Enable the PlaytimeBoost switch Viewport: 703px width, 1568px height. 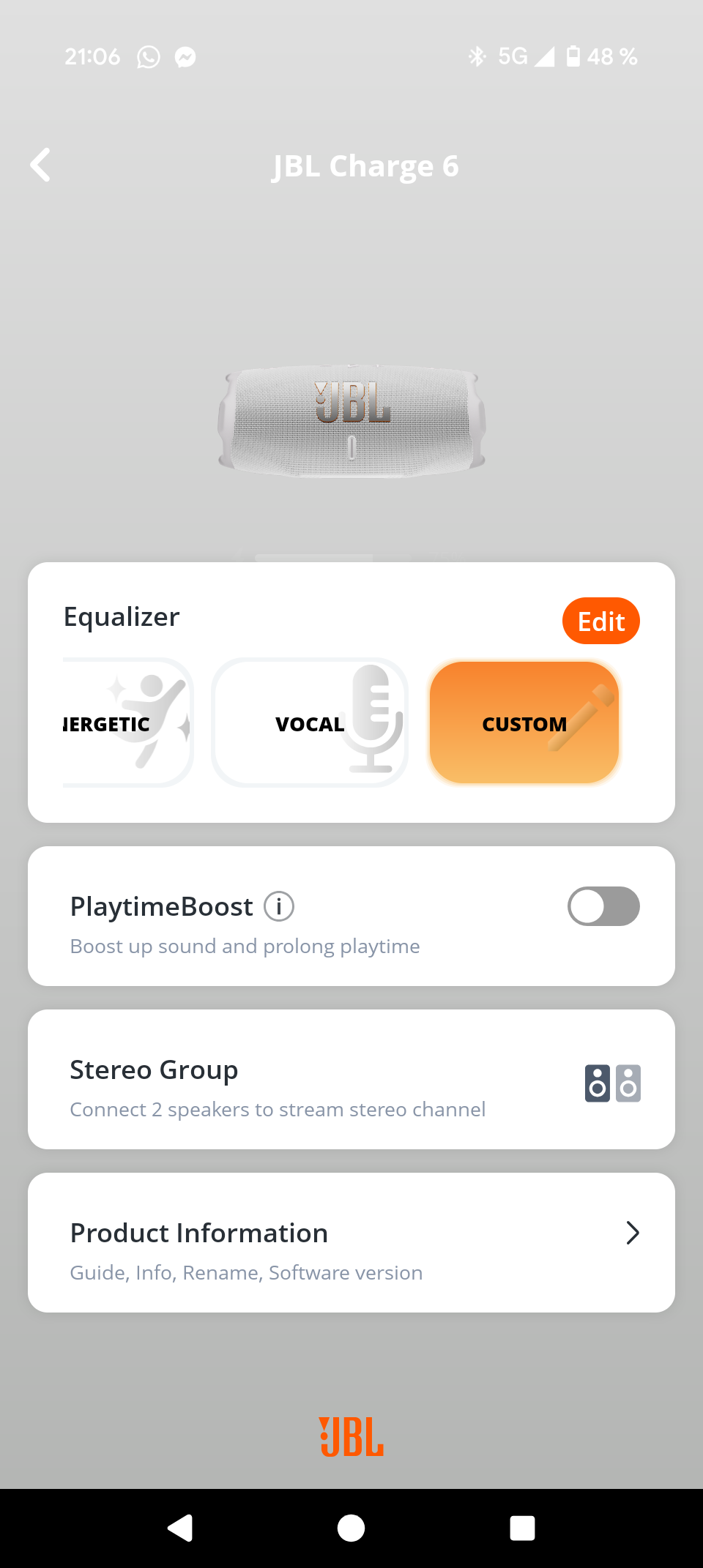[x=603, y=906]
